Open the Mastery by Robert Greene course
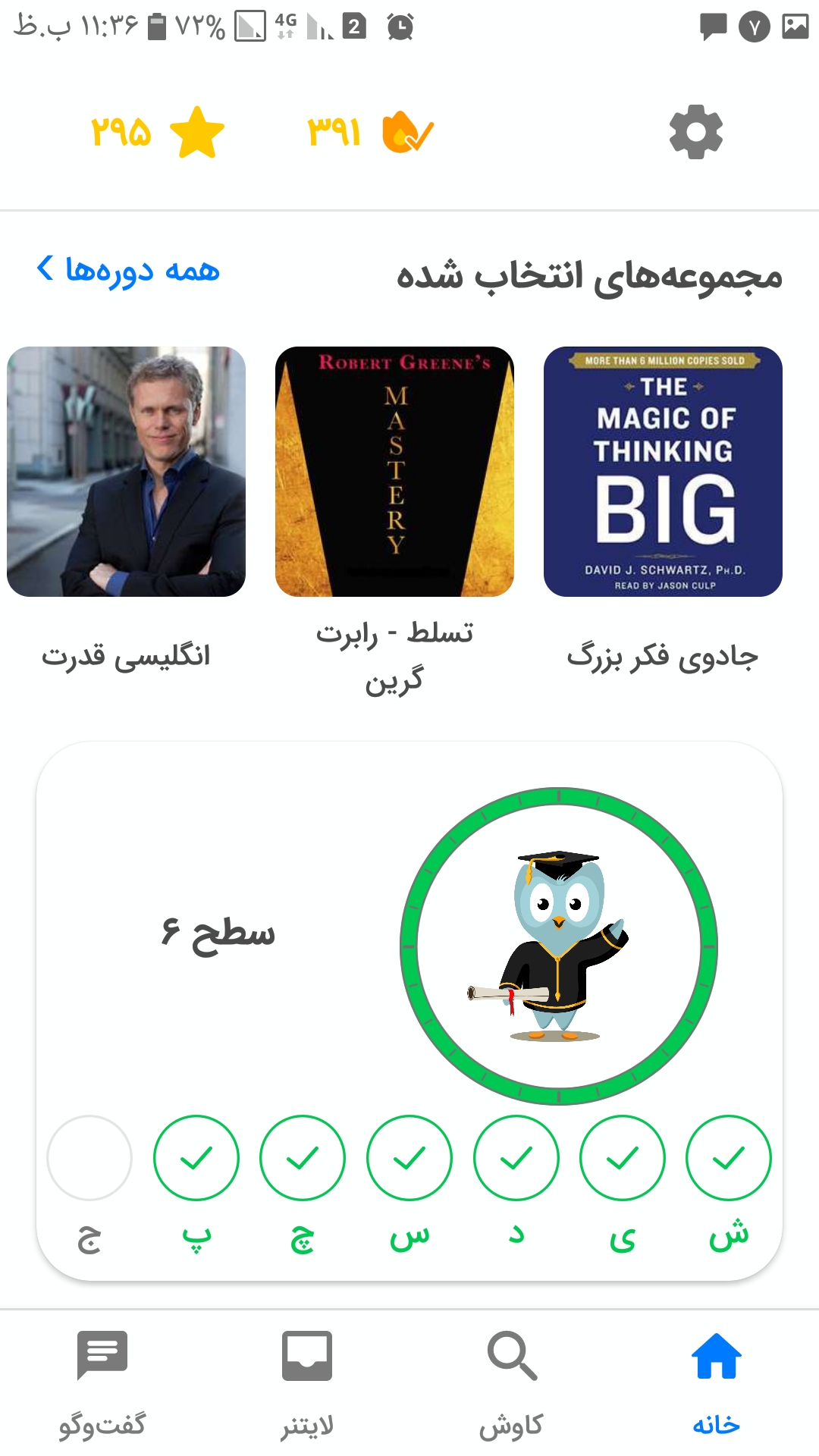 tap(394, 472)
